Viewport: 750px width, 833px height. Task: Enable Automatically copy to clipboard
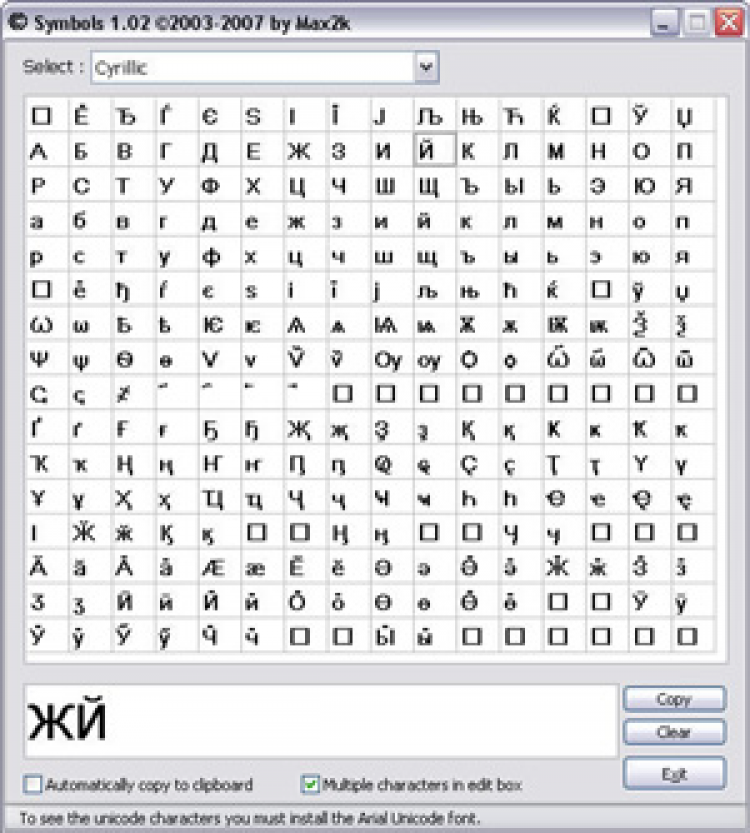tap(34, 785)
